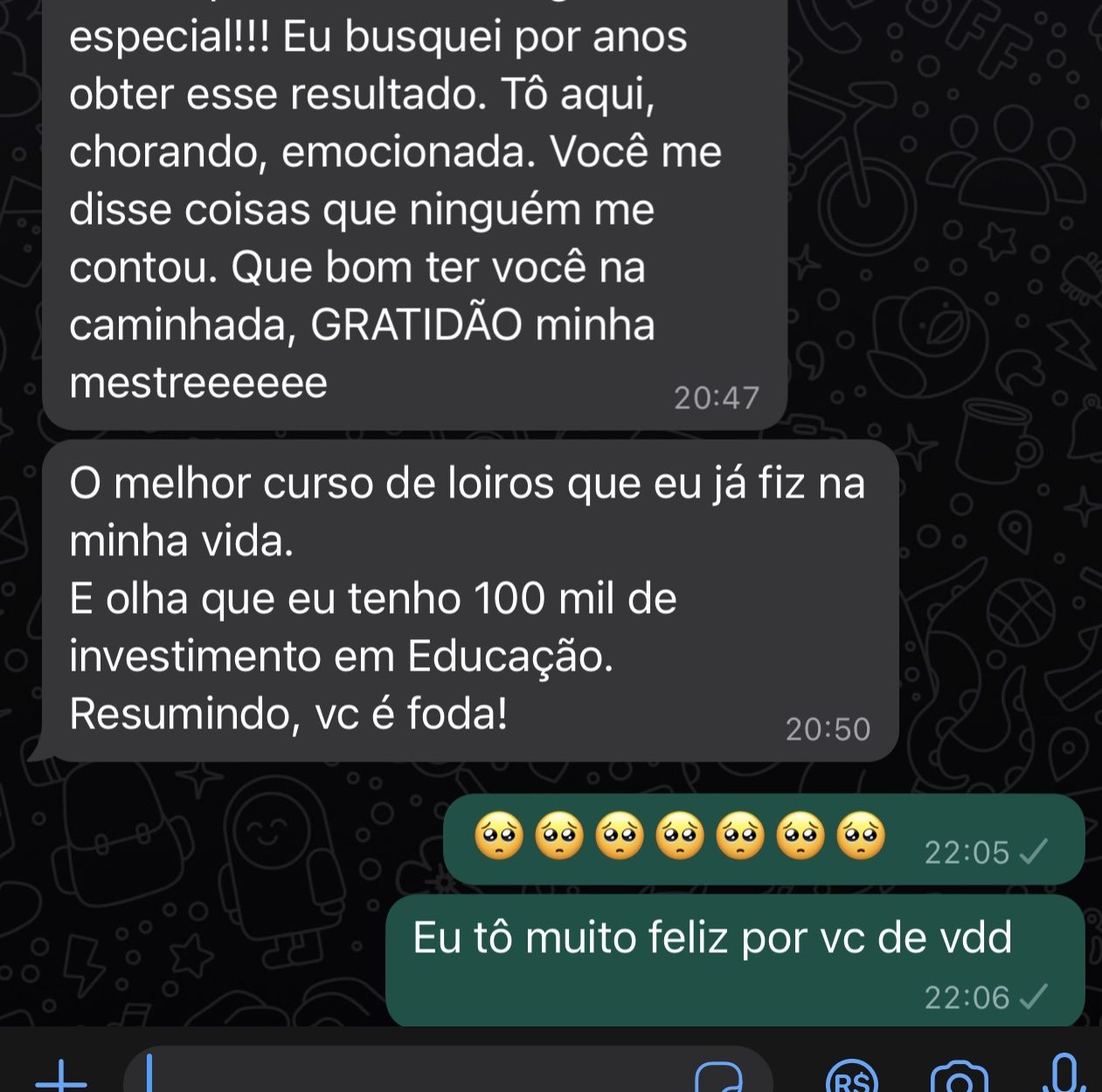
Task: Open the attachment plus menu
Action: pyautogui.click(x=61, y=1077)
